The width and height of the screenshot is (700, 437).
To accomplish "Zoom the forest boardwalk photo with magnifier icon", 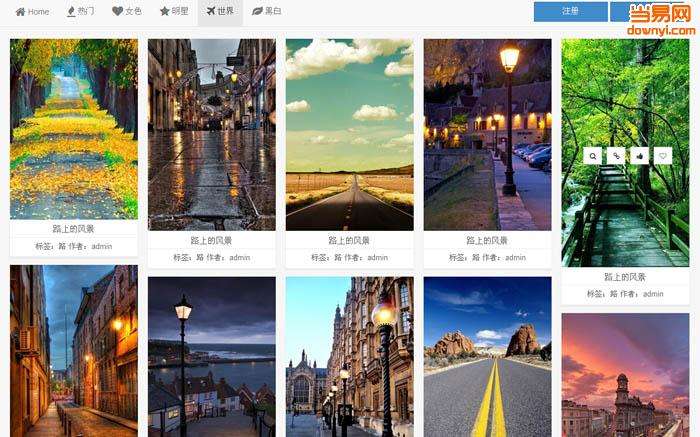I will 592,156.
